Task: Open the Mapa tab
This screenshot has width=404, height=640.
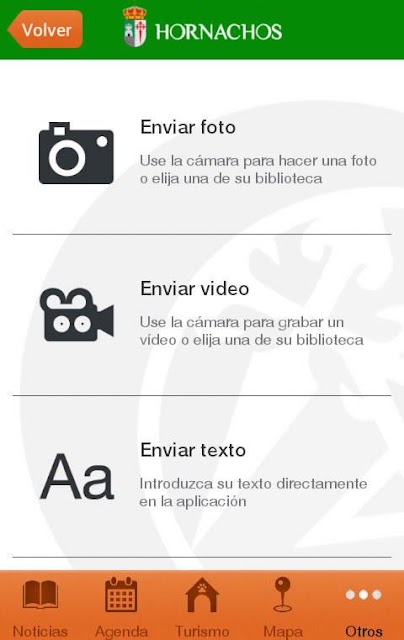Action: point(283,606)
